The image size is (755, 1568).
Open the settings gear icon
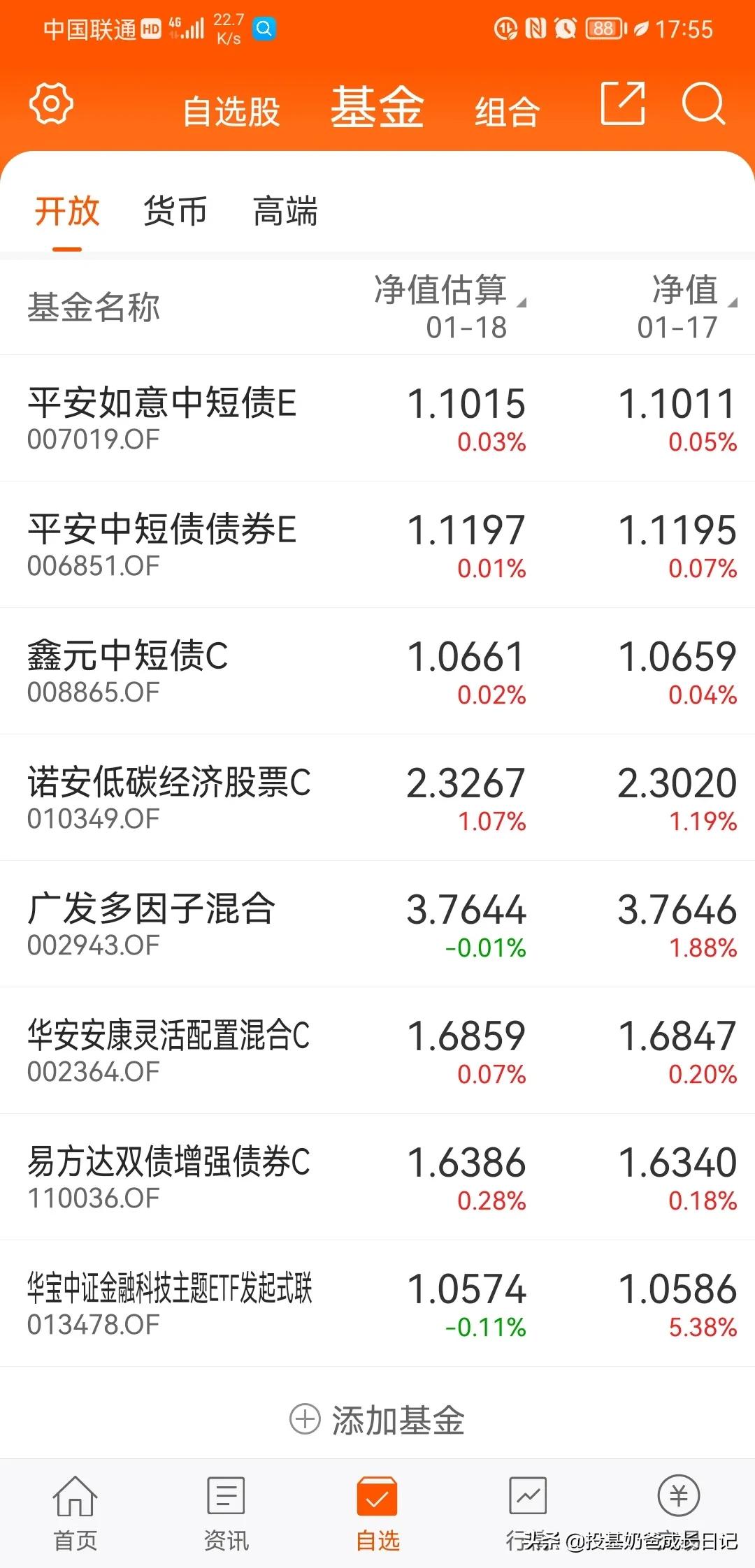[52, 103]
